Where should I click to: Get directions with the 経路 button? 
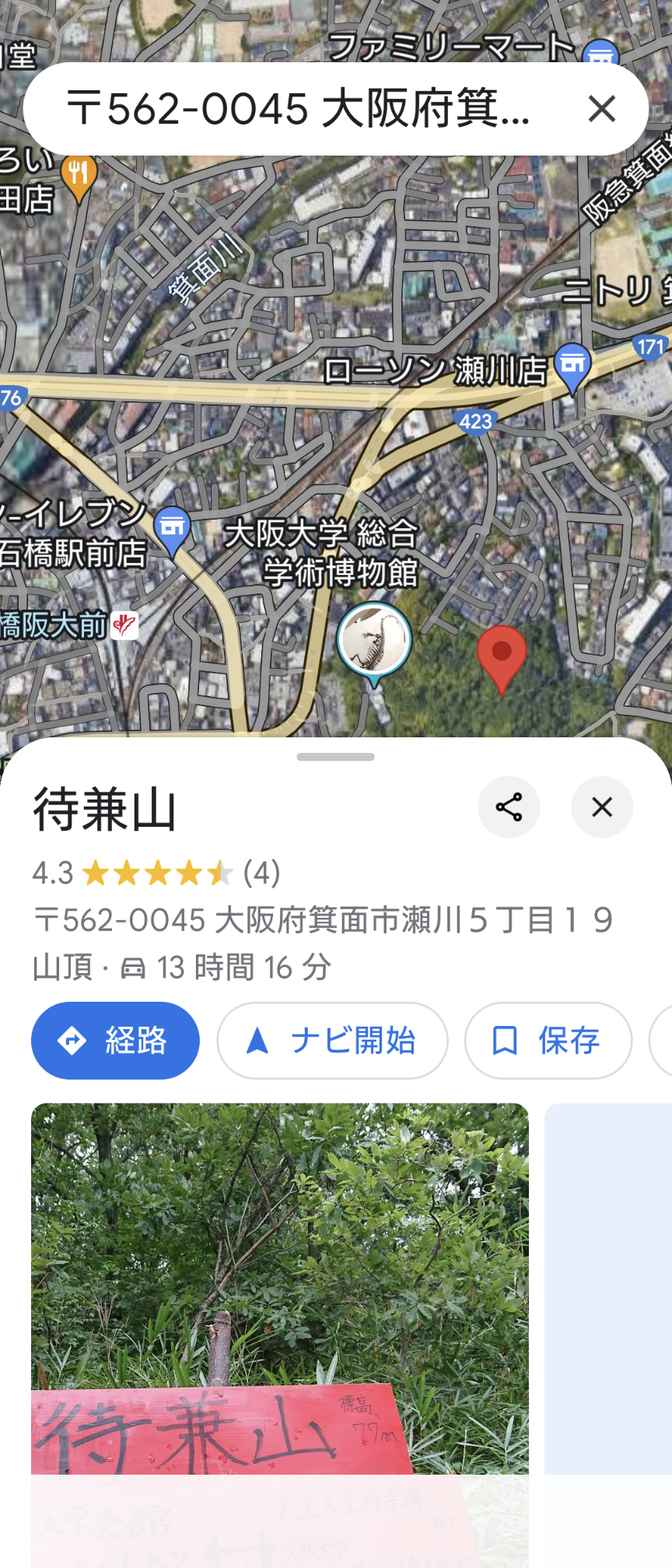pos(115,1041)
